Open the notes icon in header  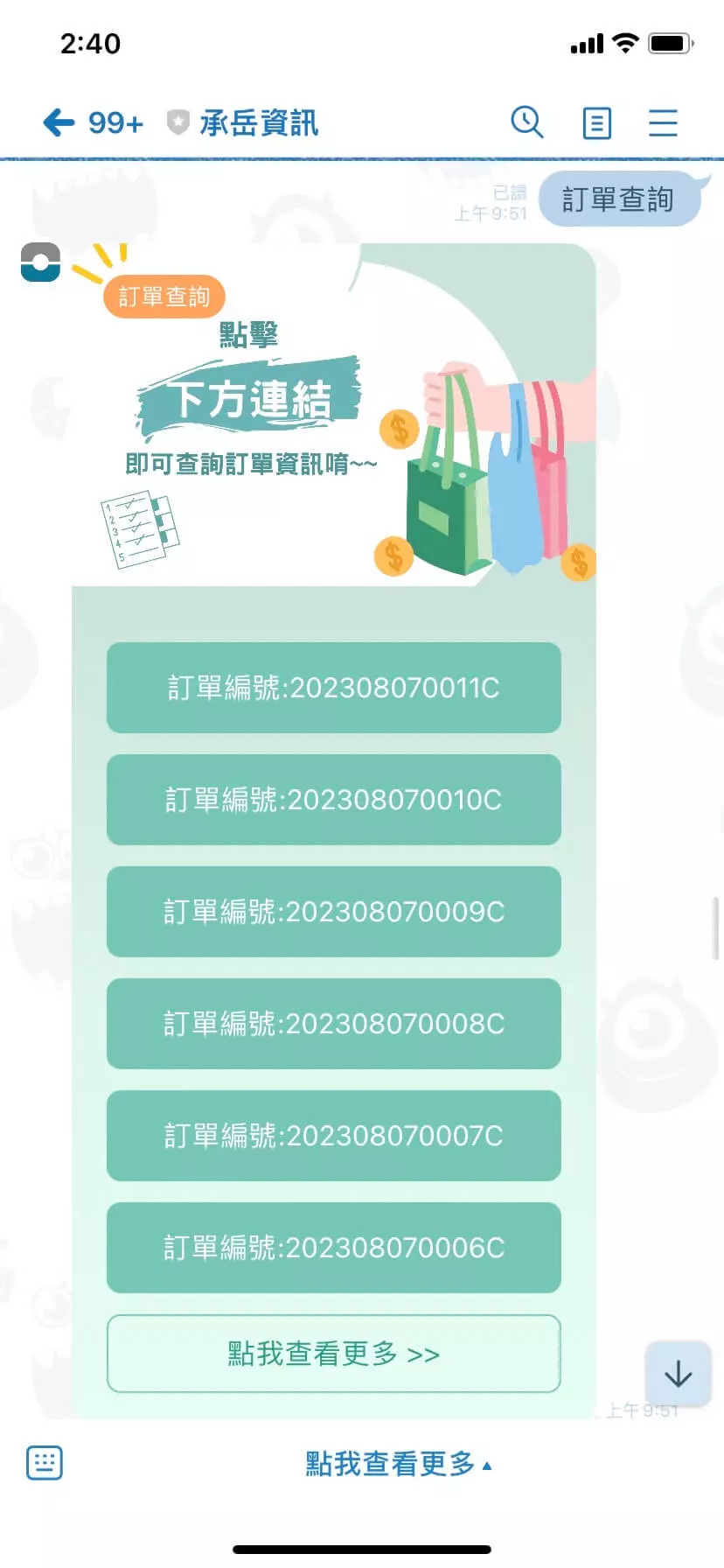[596, 123]
